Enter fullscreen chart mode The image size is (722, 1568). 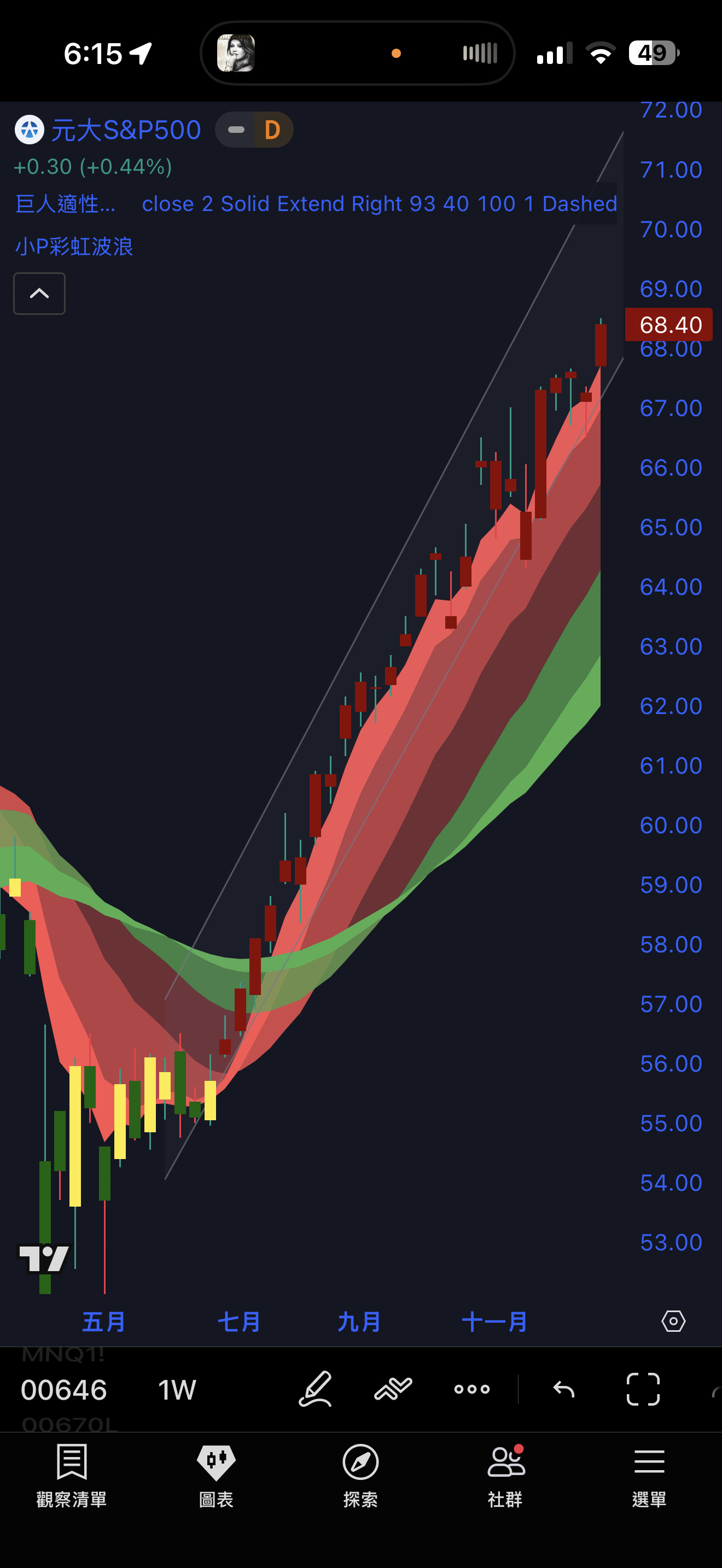click(x=643, y=1389)
